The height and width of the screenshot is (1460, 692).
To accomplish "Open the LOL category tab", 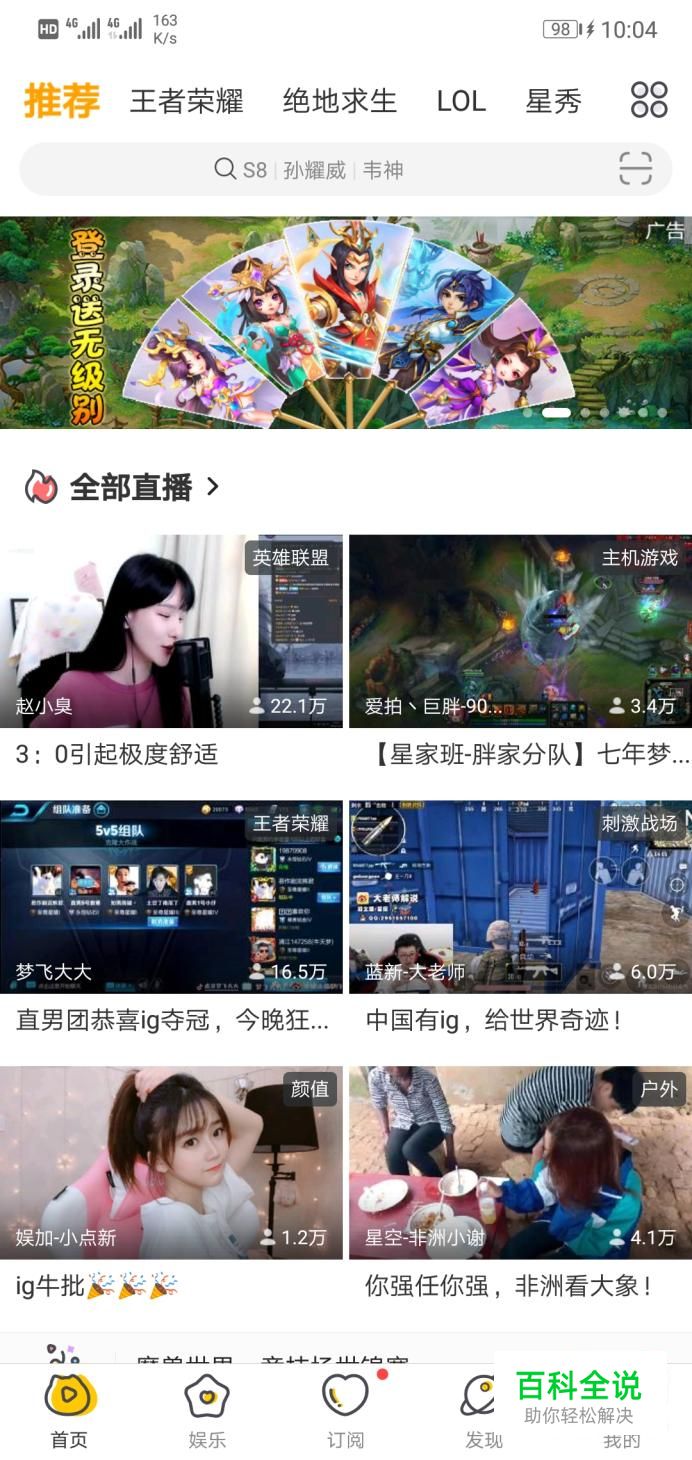I will pos(461,101).
